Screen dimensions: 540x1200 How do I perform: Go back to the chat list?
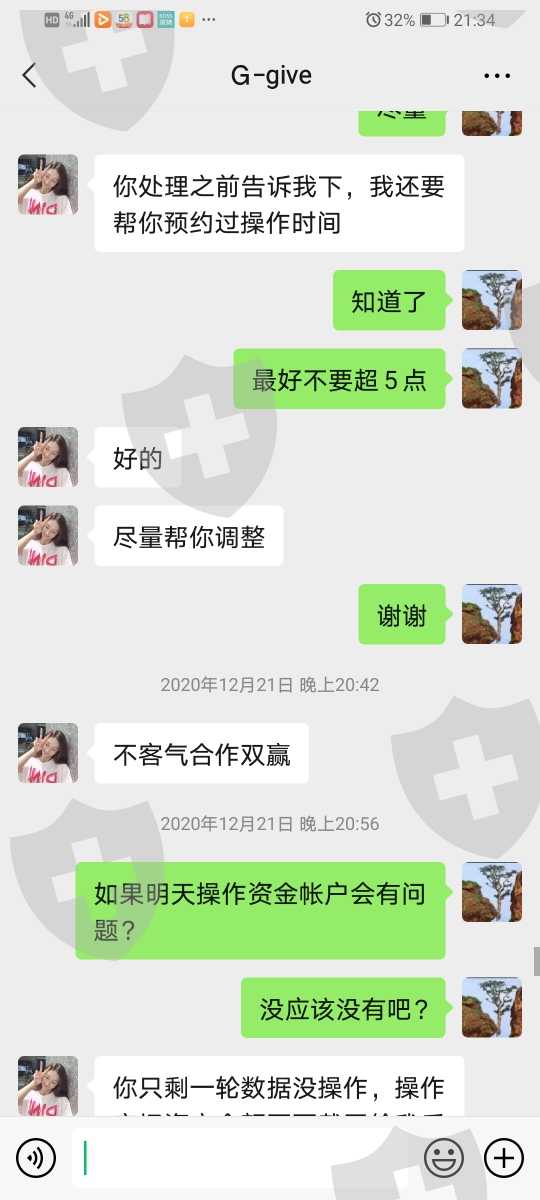point(29,75)
